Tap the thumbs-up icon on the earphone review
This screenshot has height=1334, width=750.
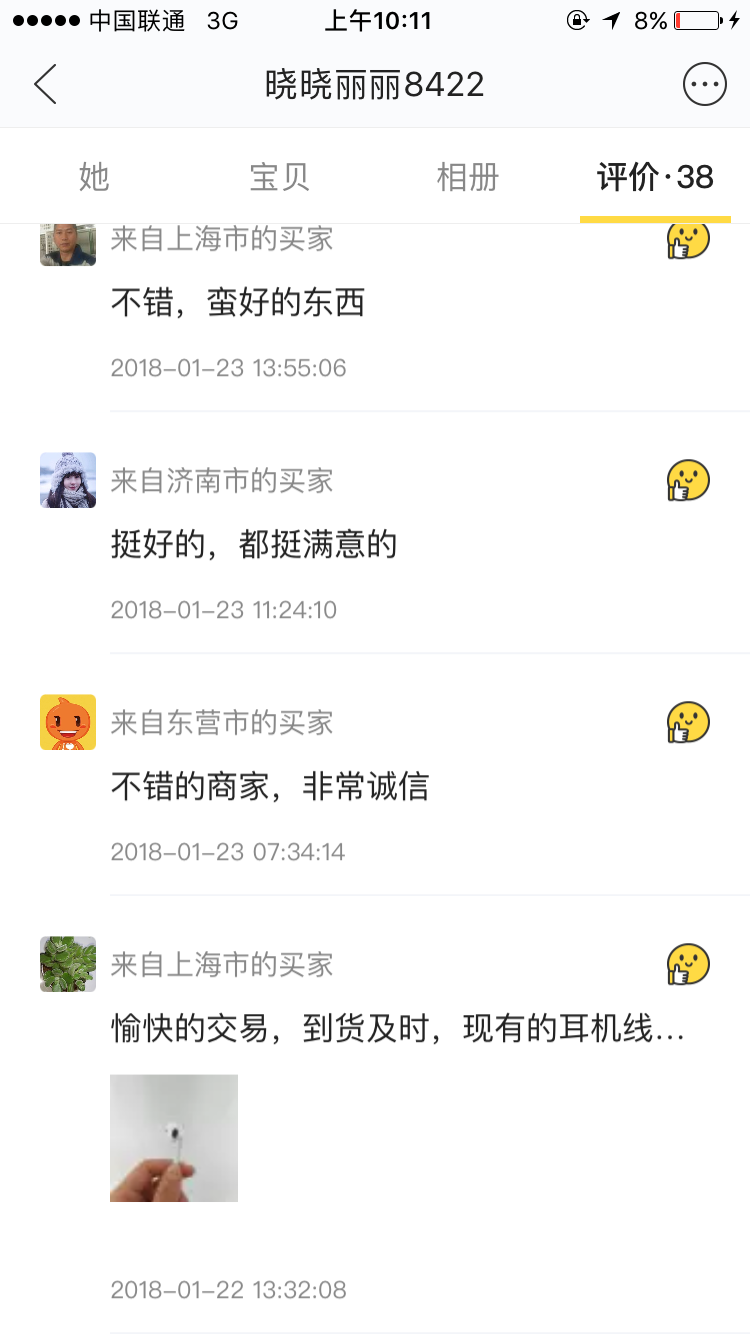coord(688,964)
